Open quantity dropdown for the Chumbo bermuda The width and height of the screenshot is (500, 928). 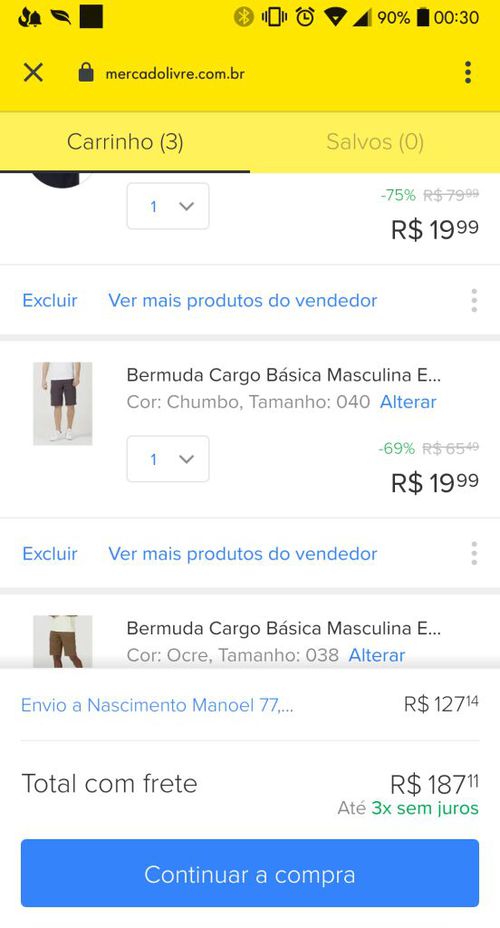tap(167, 459)
